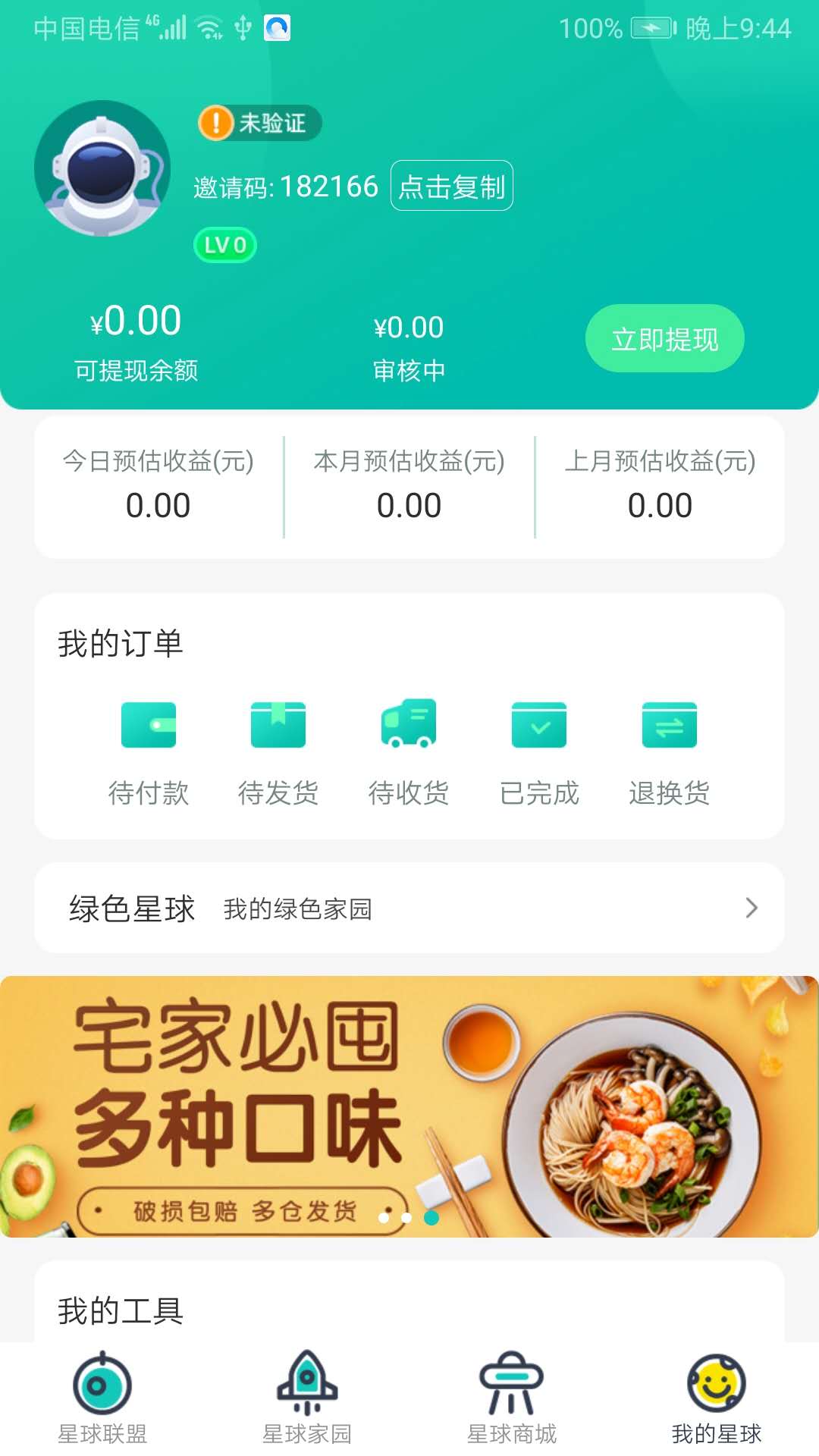Tap the smiley icon for 我的星球
The width and height of the screenshot is (819, 1456).
717,1385
